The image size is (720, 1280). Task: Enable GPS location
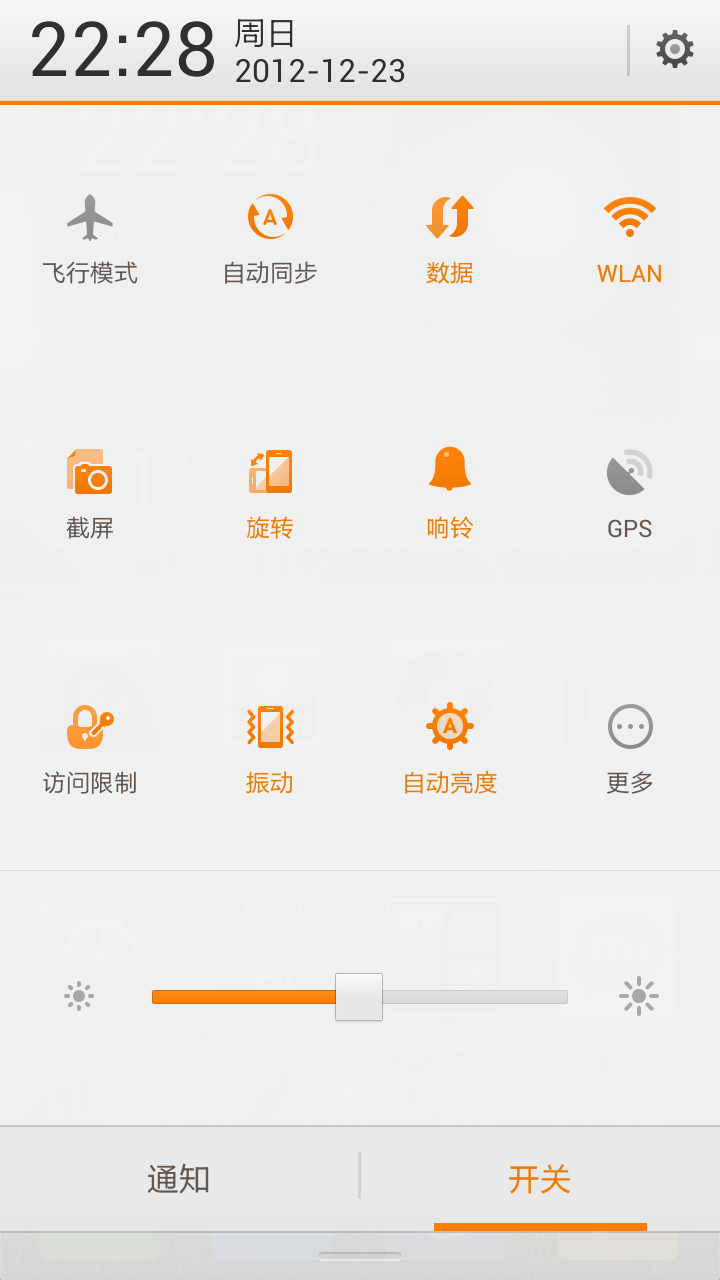tap(630, 493)
